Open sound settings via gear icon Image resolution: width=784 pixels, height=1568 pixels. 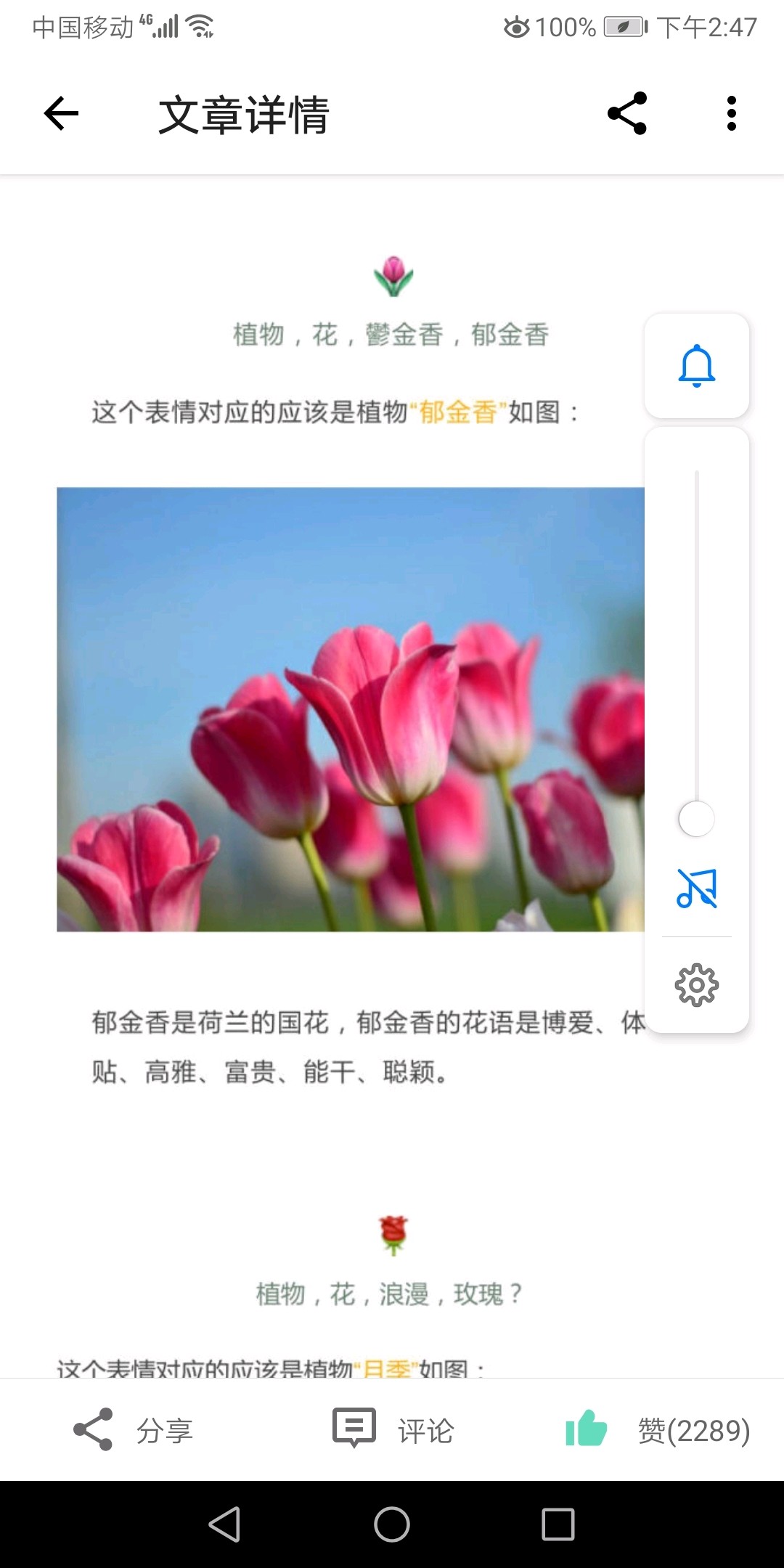coord(696,985)
